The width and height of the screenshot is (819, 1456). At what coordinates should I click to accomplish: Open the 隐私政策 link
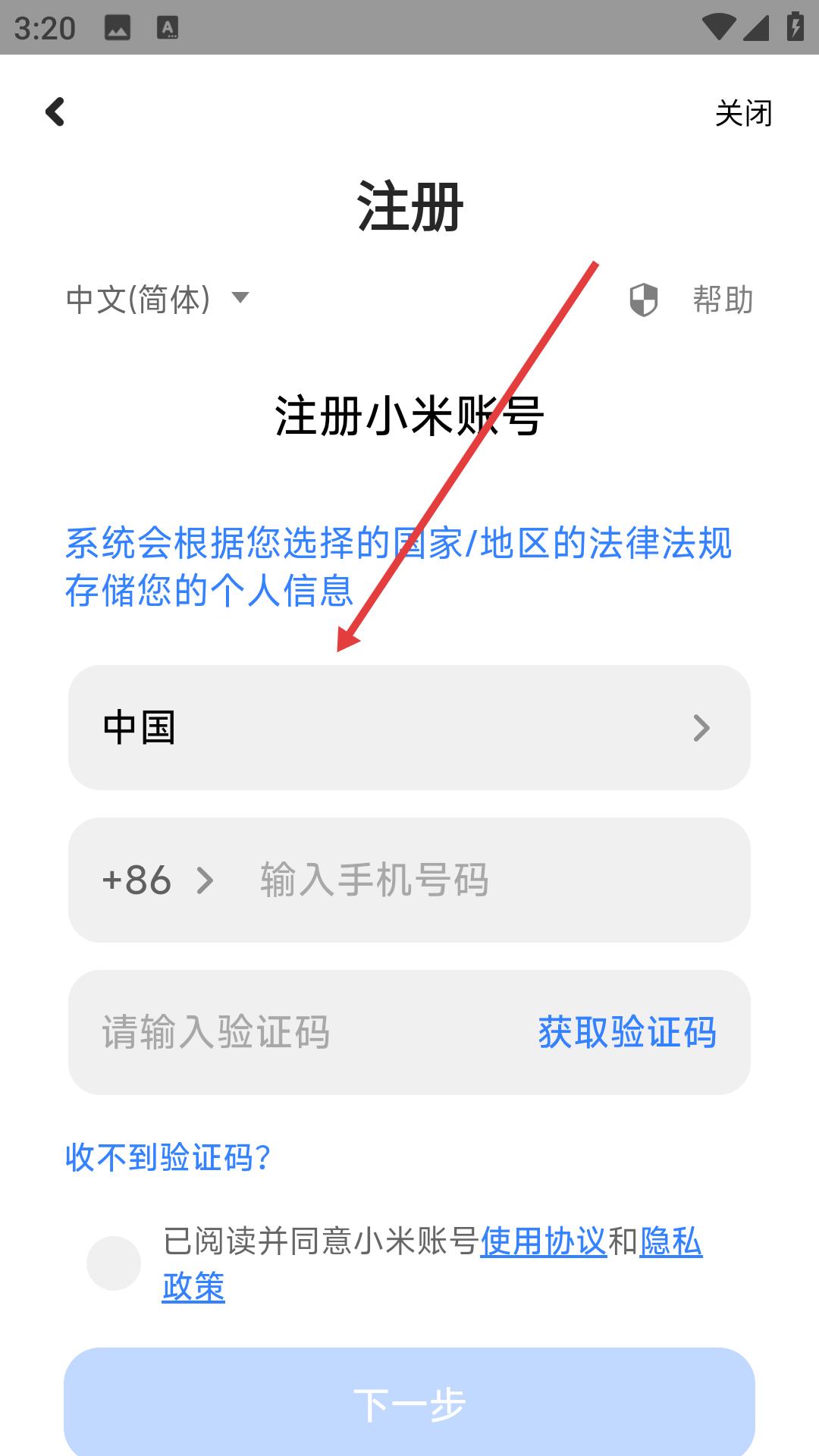[671, 1242]
